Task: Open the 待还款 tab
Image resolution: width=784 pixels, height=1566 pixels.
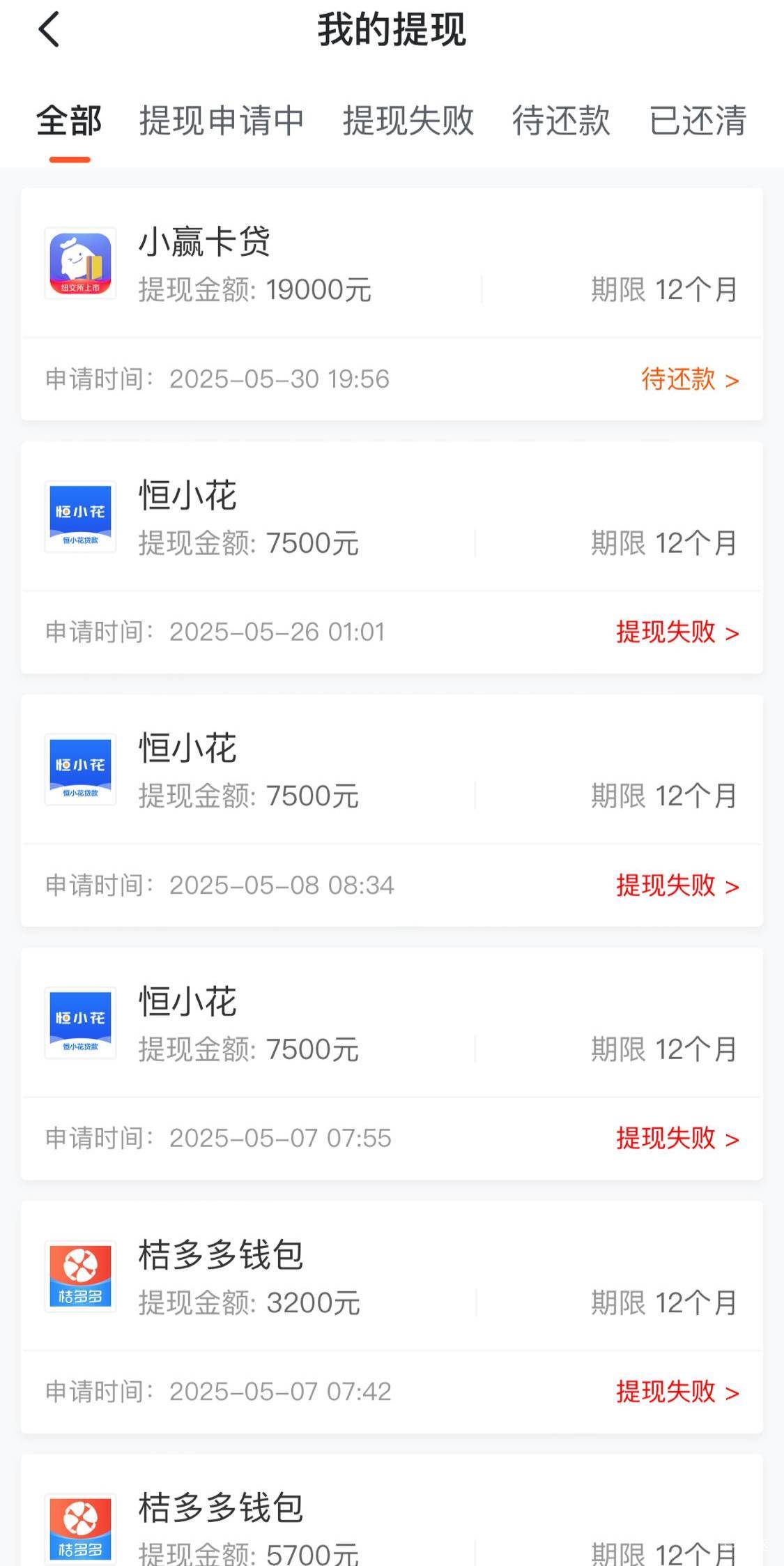Action: [x=561, y=121]
